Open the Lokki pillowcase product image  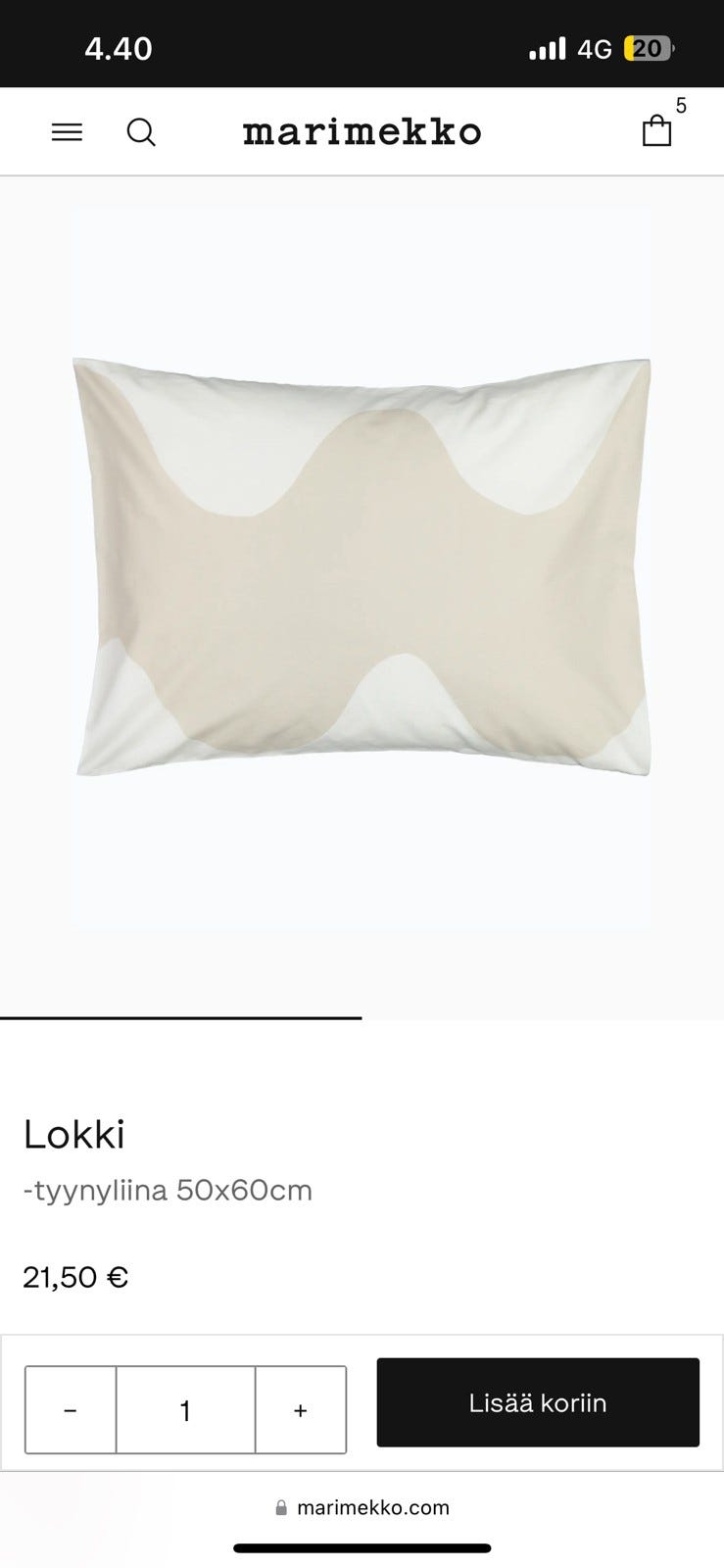362,568
